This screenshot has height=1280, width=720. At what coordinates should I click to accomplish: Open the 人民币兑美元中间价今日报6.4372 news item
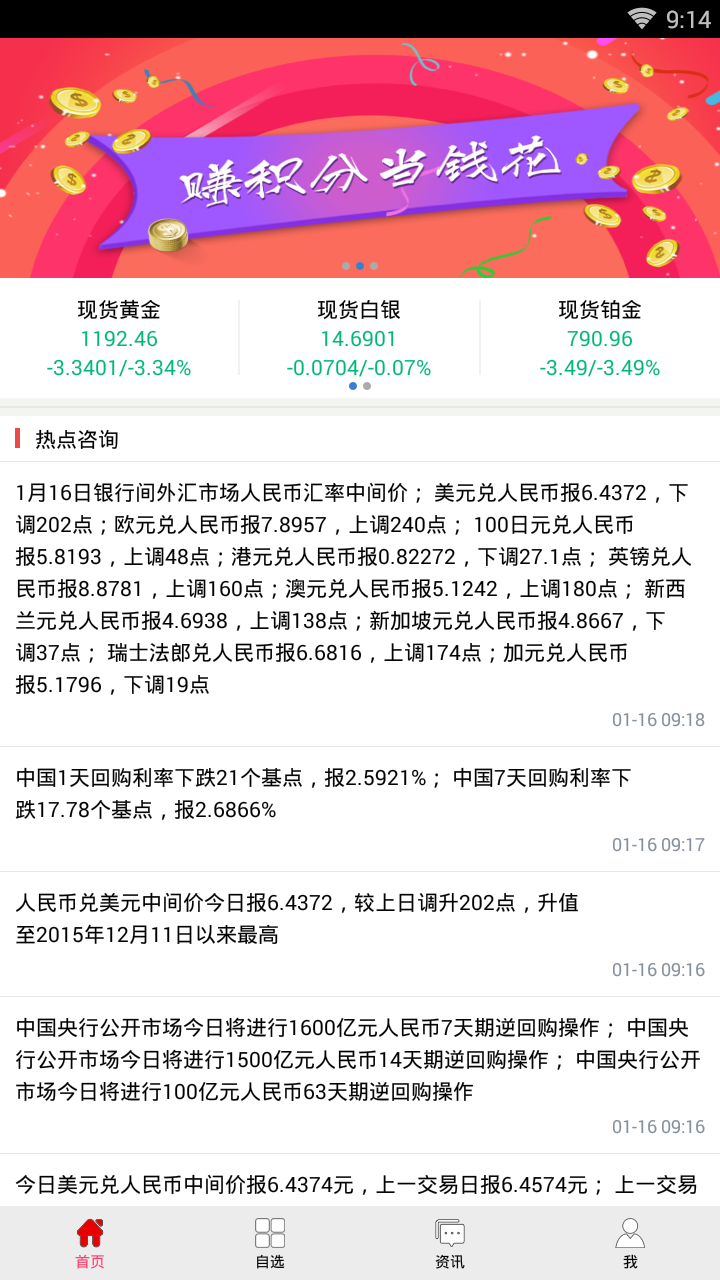tap(360, 934)
